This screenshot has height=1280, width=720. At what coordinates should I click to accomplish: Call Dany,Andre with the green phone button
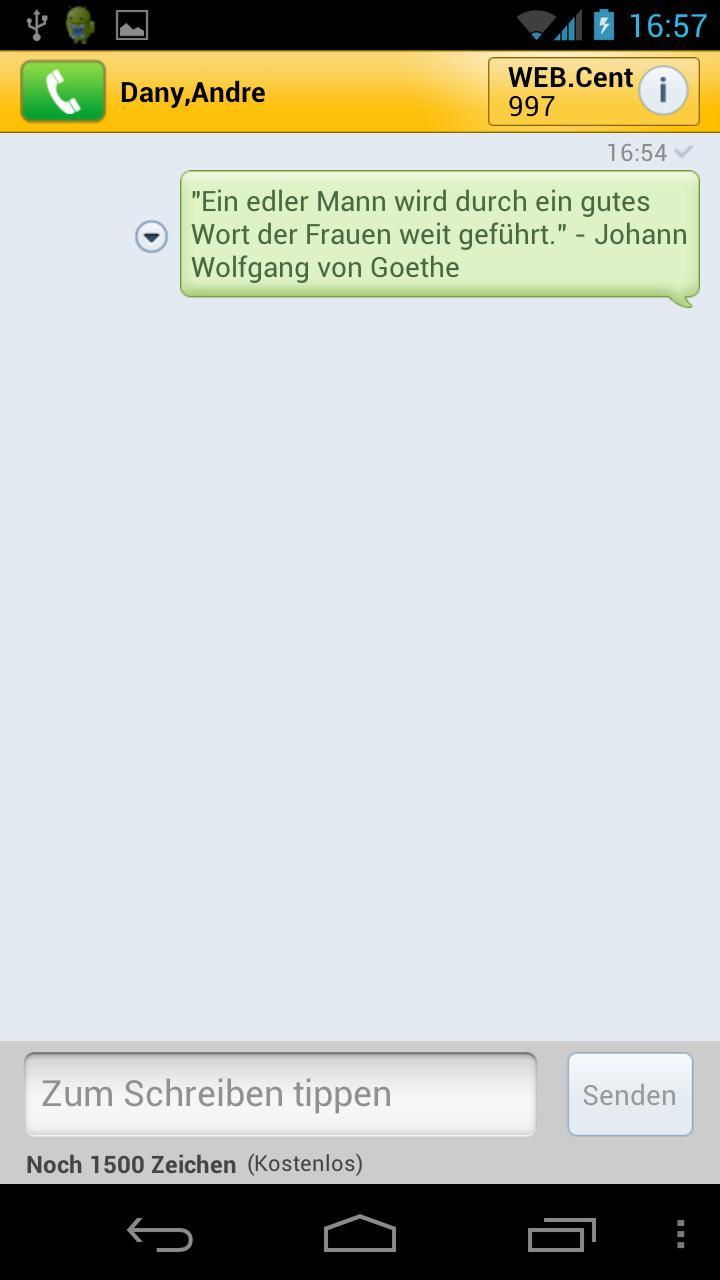click(63, 92)
